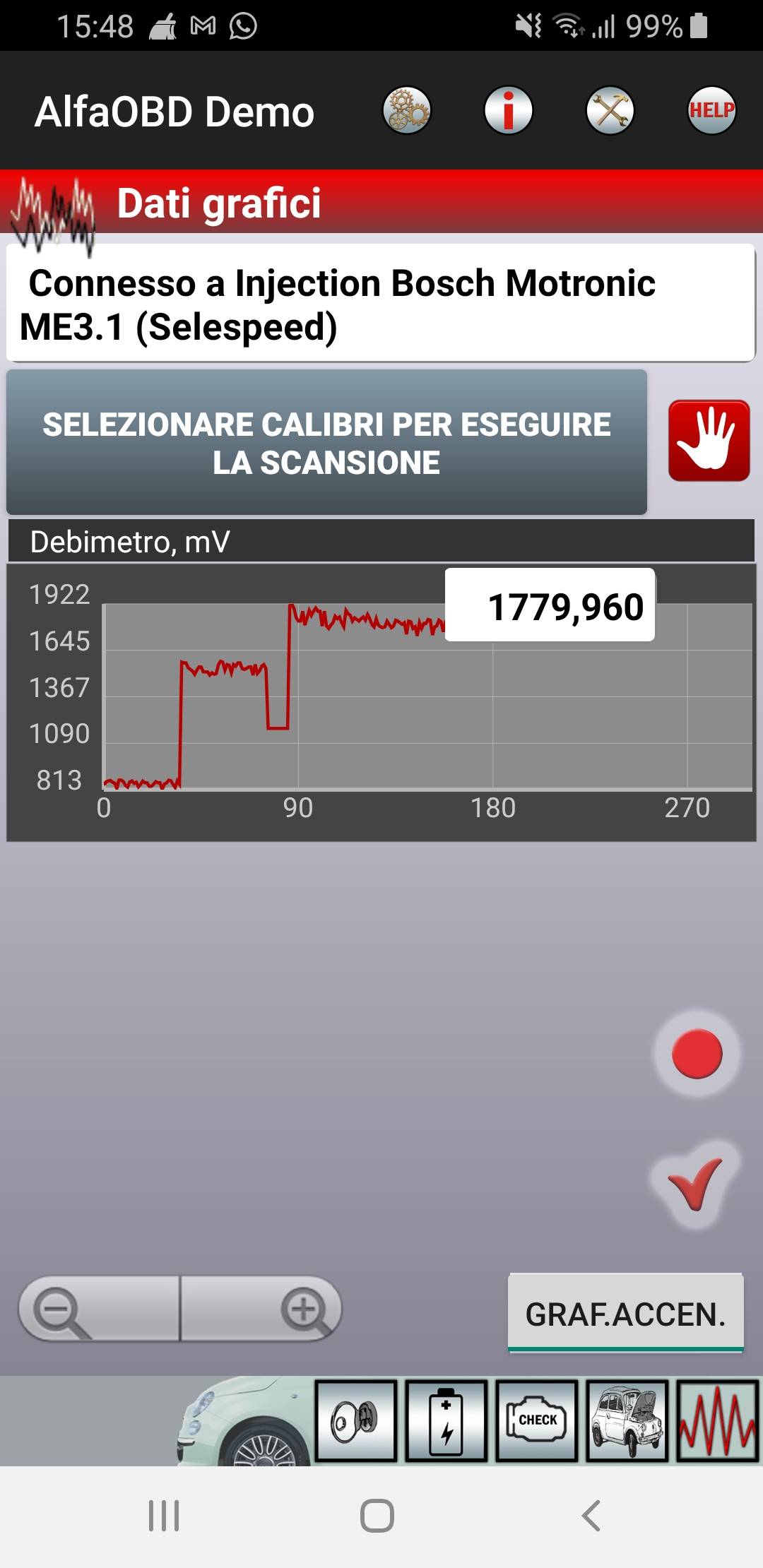763x1568 pixels.
Task: Open the red info icon
Action: [x=508, y=110]
